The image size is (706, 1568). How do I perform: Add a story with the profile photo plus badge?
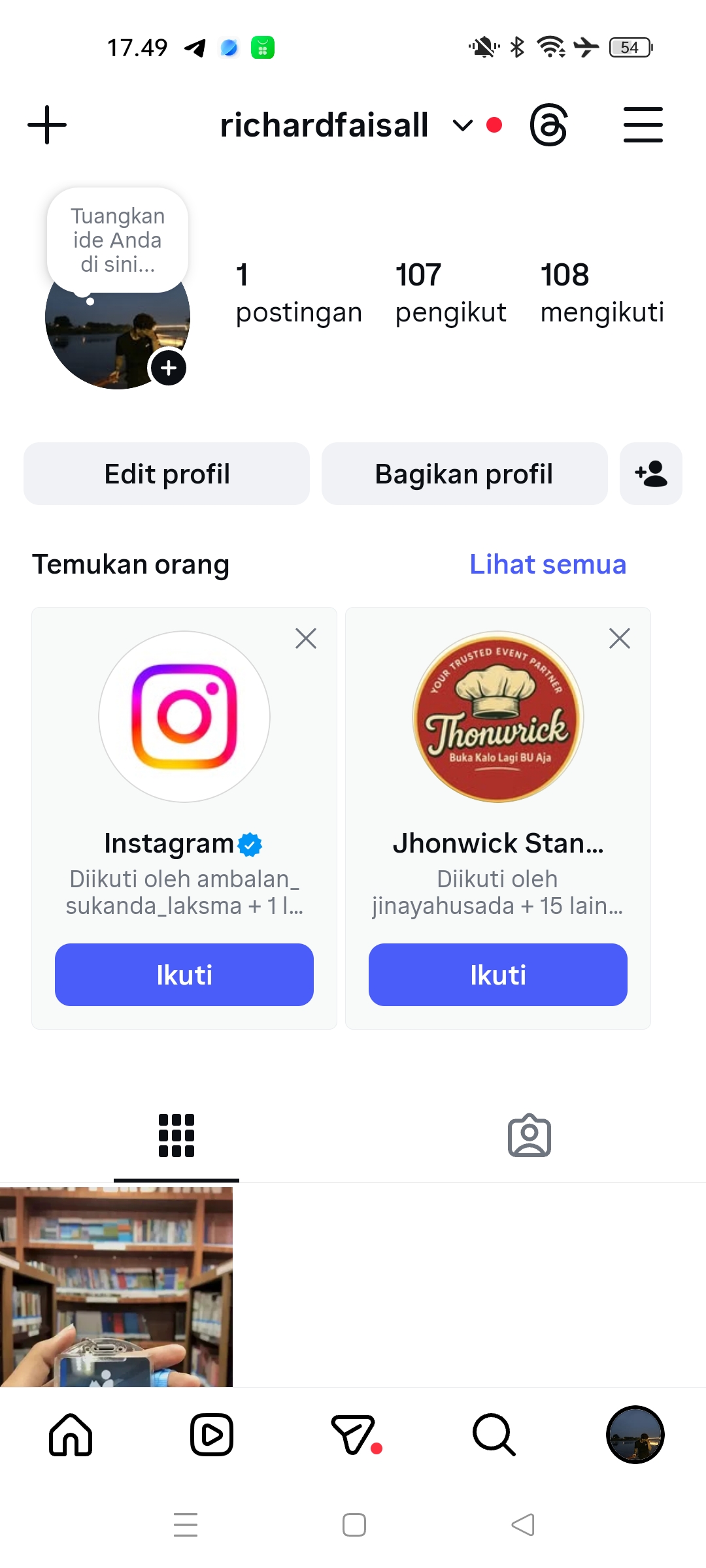169,368
